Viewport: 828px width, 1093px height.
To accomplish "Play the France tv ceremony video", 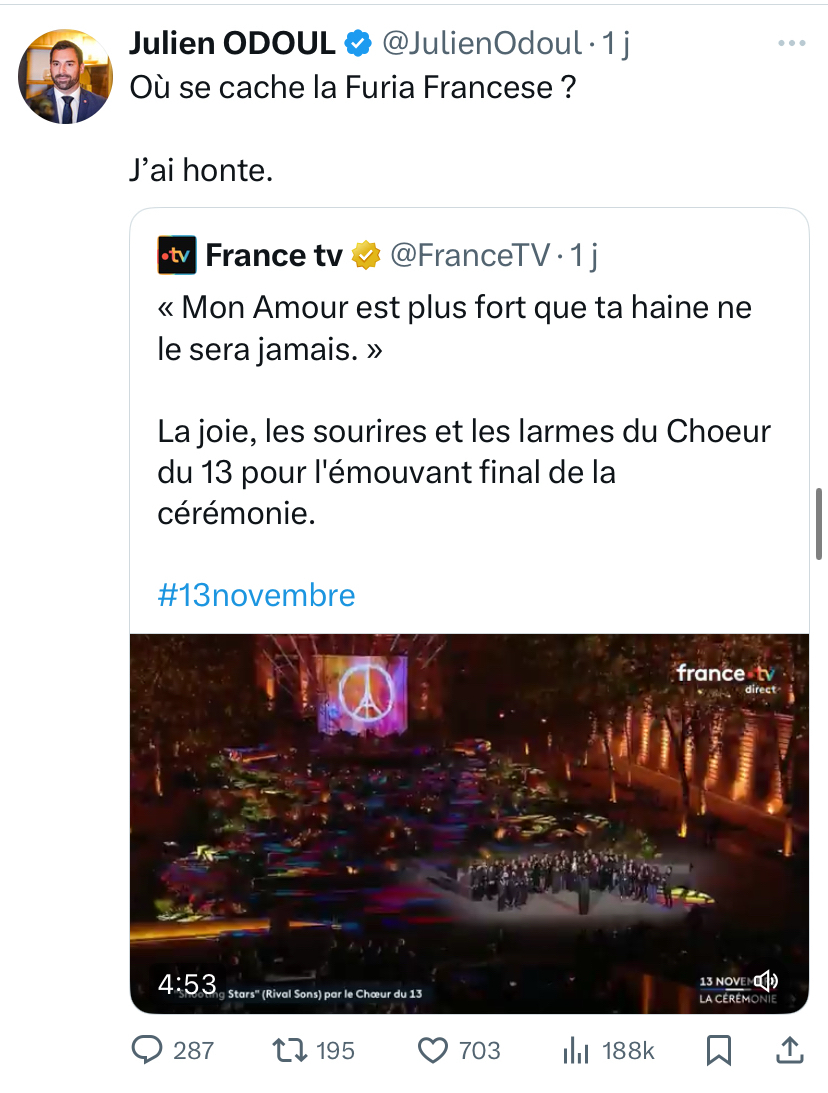I will coord(469,822).
